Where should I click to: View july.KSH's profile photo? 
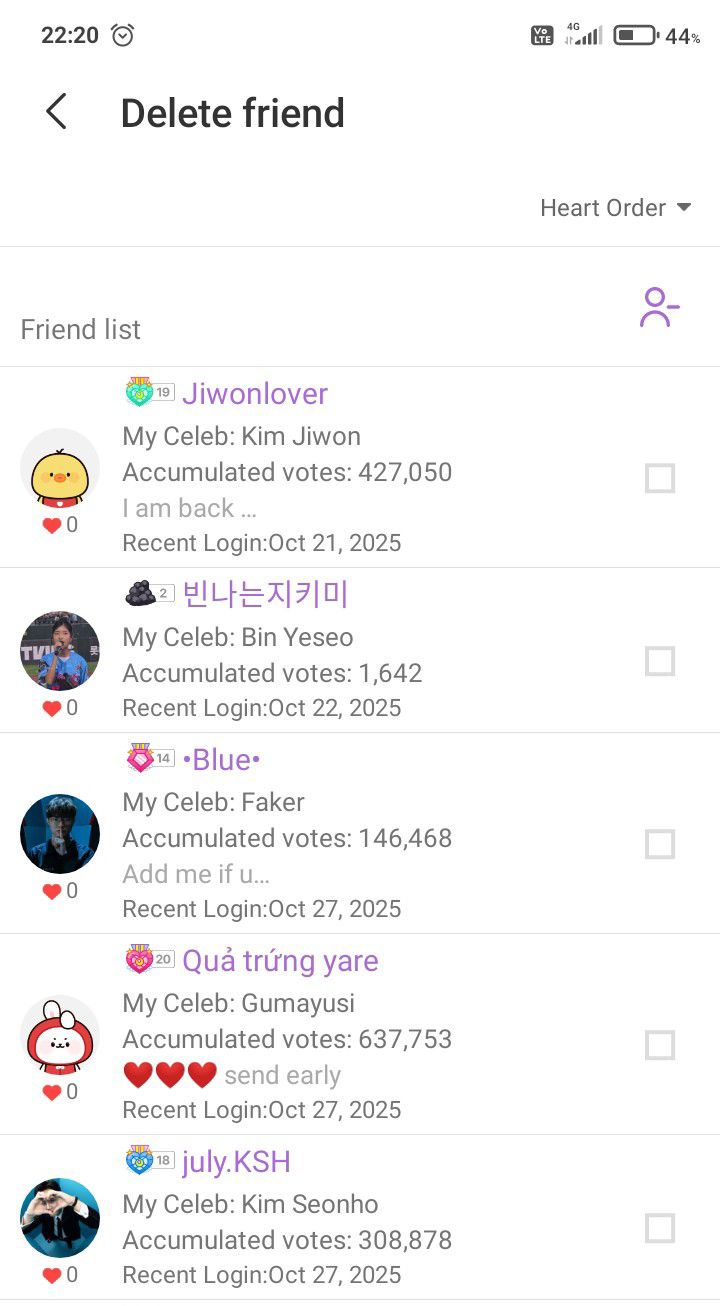pos(60,1218)
